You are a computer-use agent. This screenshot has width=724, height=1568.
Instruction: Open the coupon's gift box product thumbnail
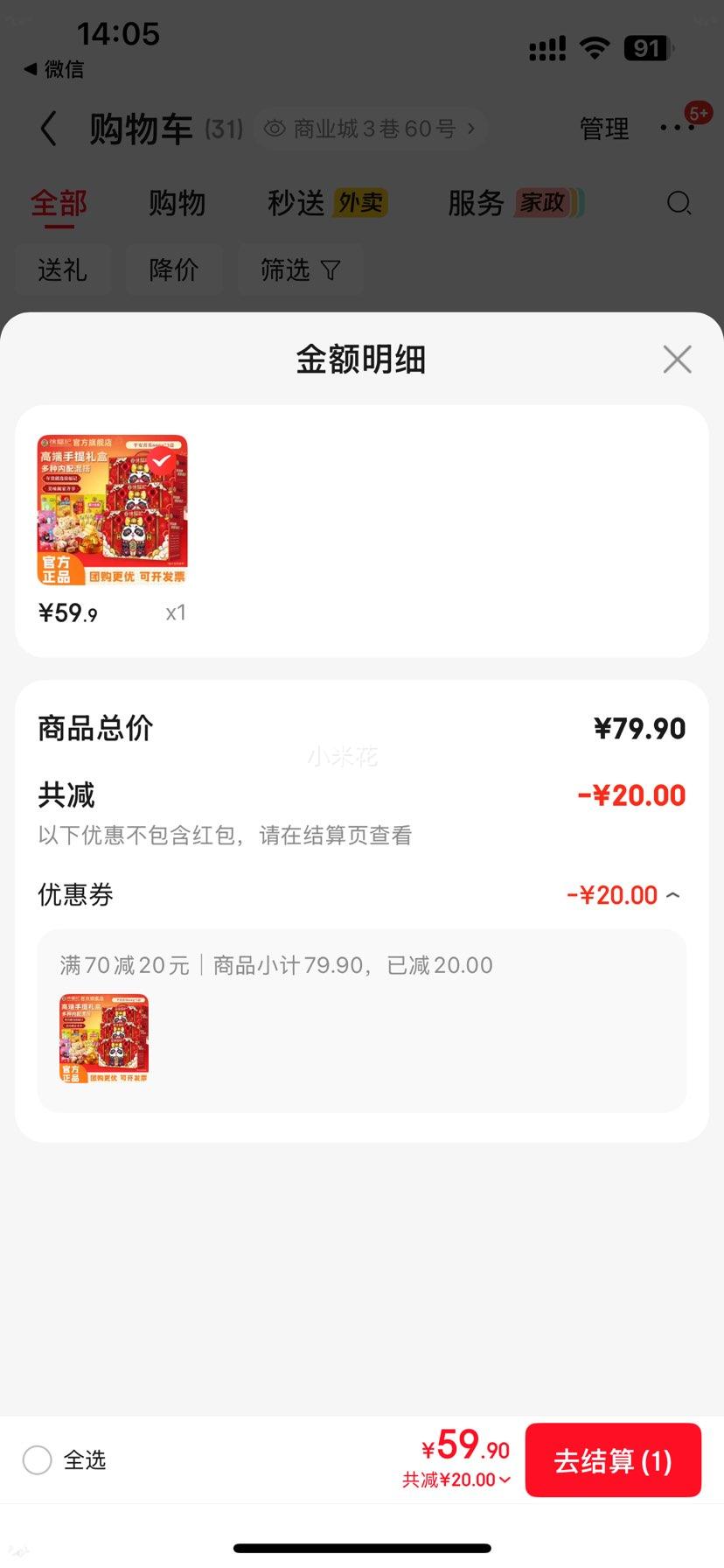pos(104,1035)
